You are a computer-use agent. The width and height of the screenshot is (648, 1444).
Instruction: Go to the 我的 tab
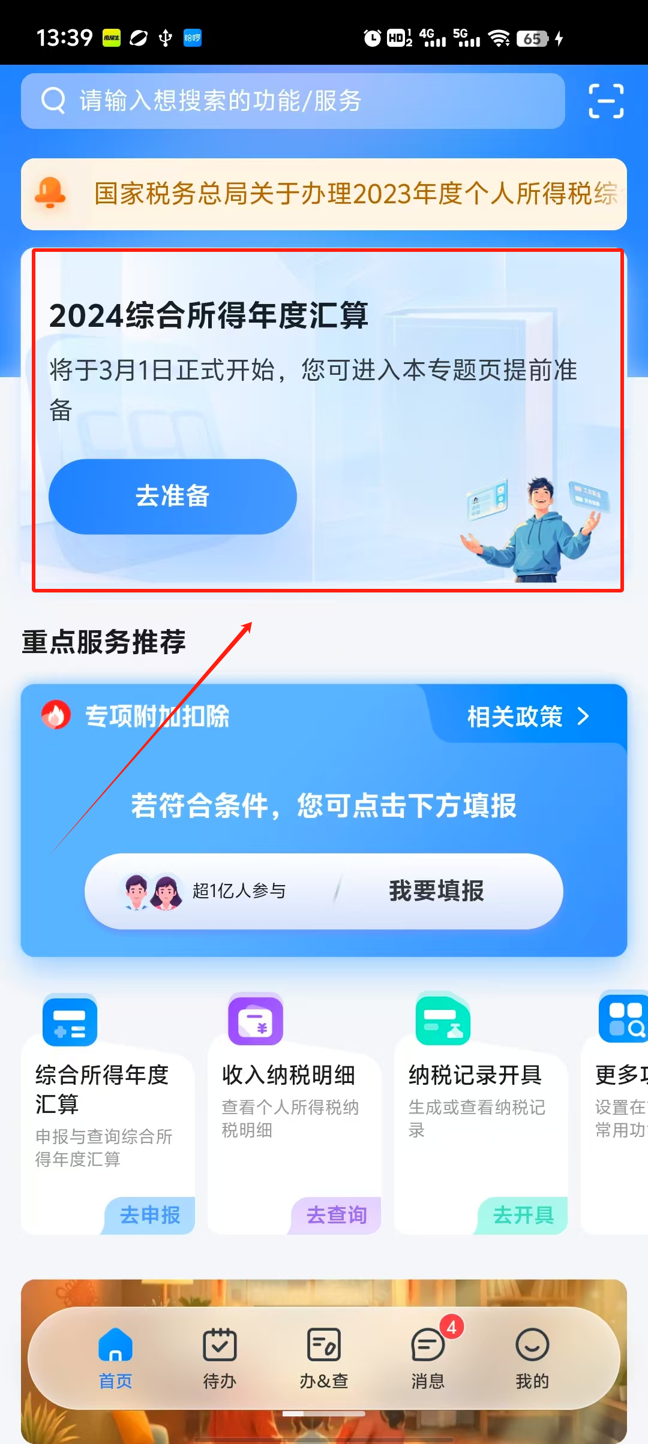pos(532,1358)
